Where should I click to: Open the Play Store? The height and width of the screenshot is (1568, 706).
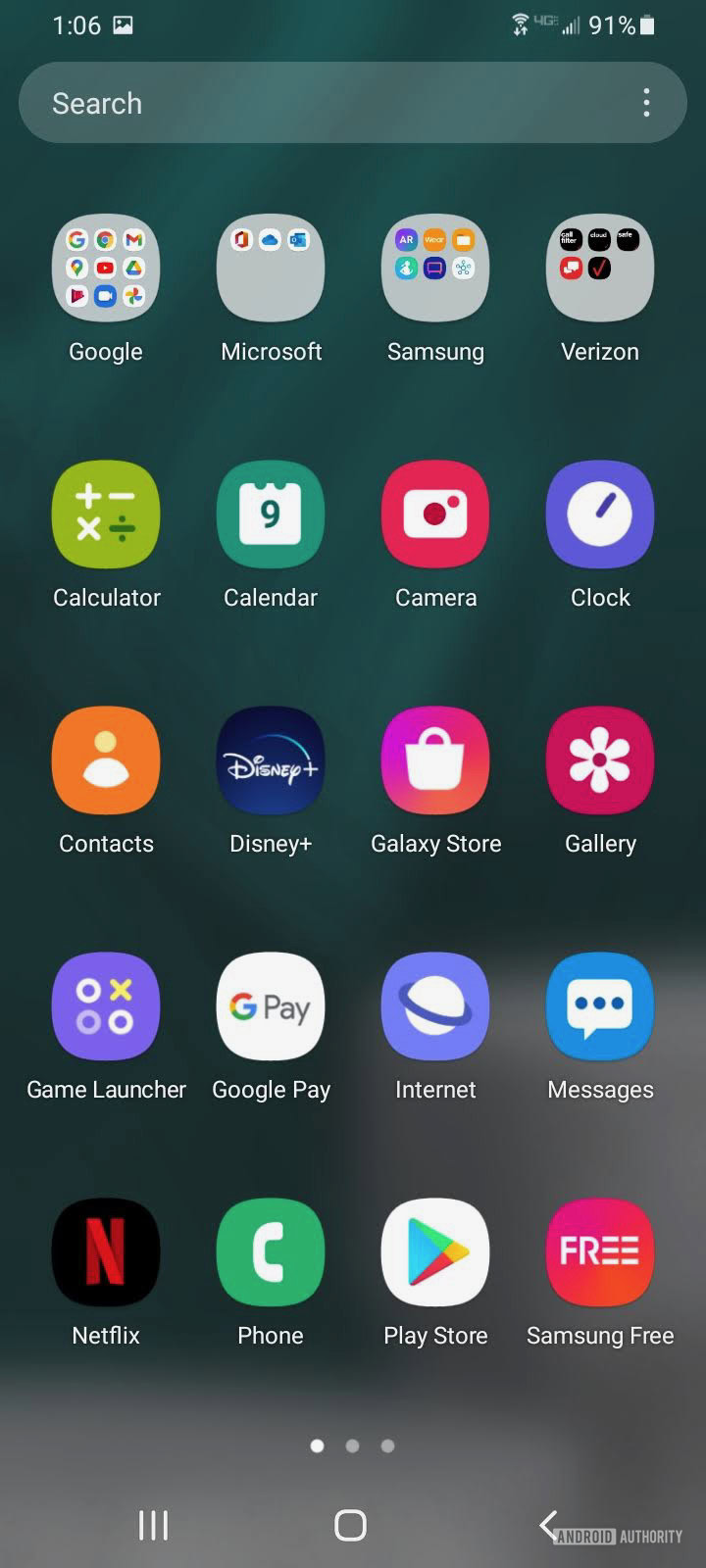[435, 1252]
